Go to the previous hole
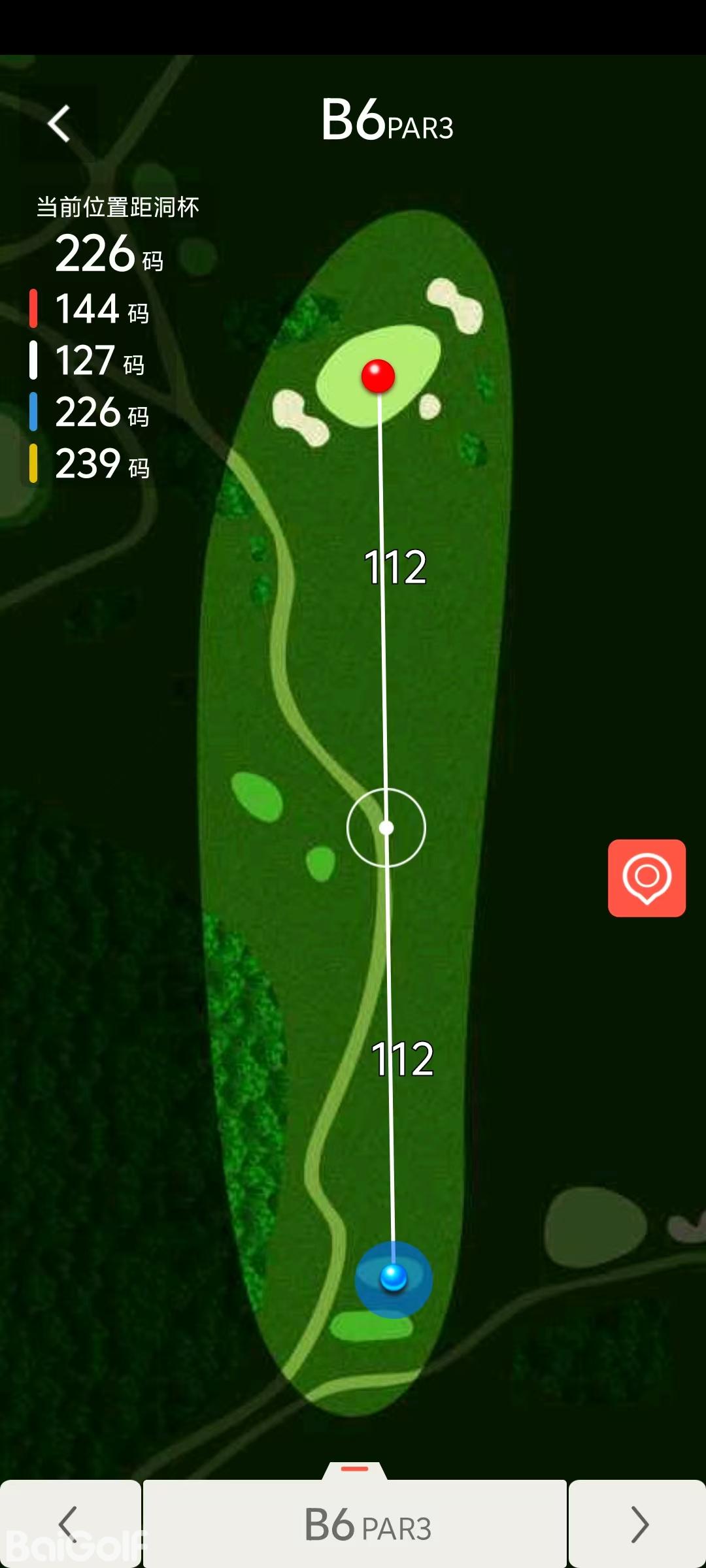This screenshot has width=706, height=1568. [x=69, y=1524]
